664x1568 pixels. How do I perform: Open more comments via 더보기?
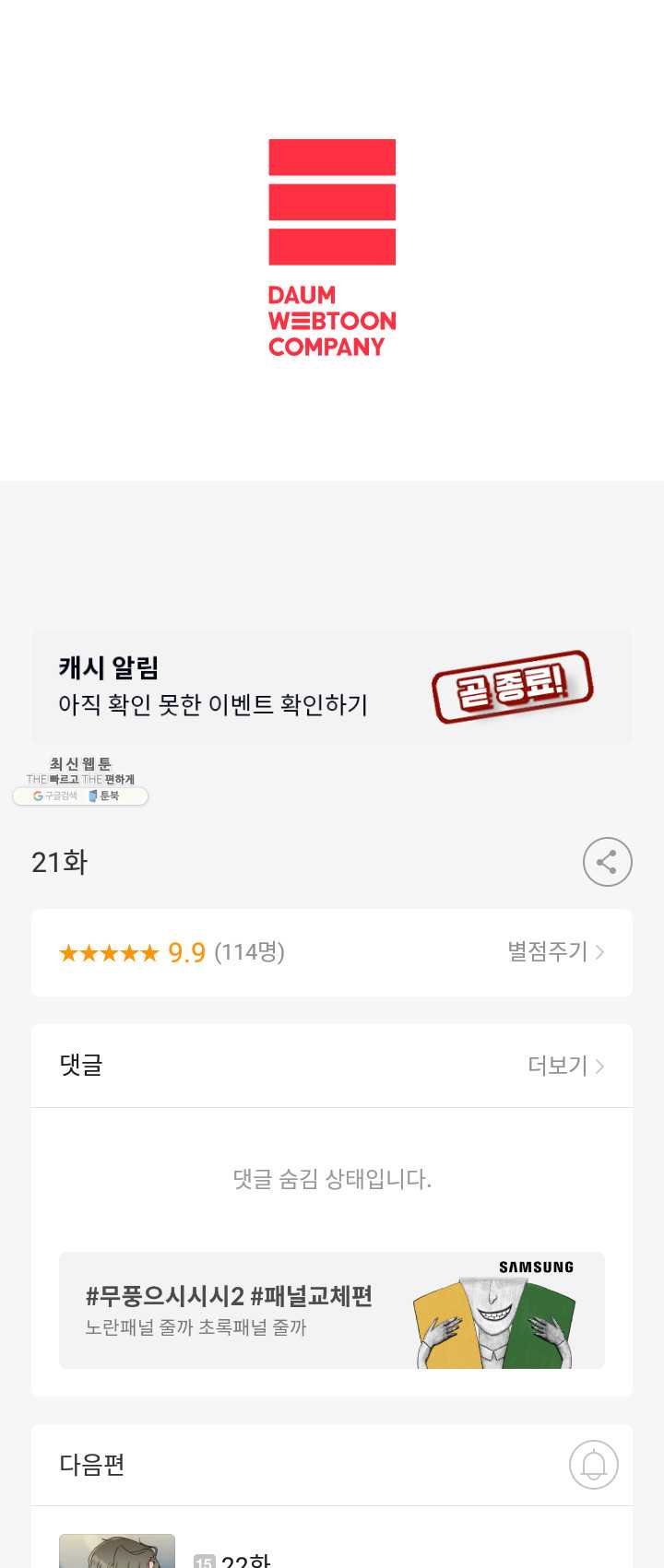pyautogui.click(x=565, y=1066)
